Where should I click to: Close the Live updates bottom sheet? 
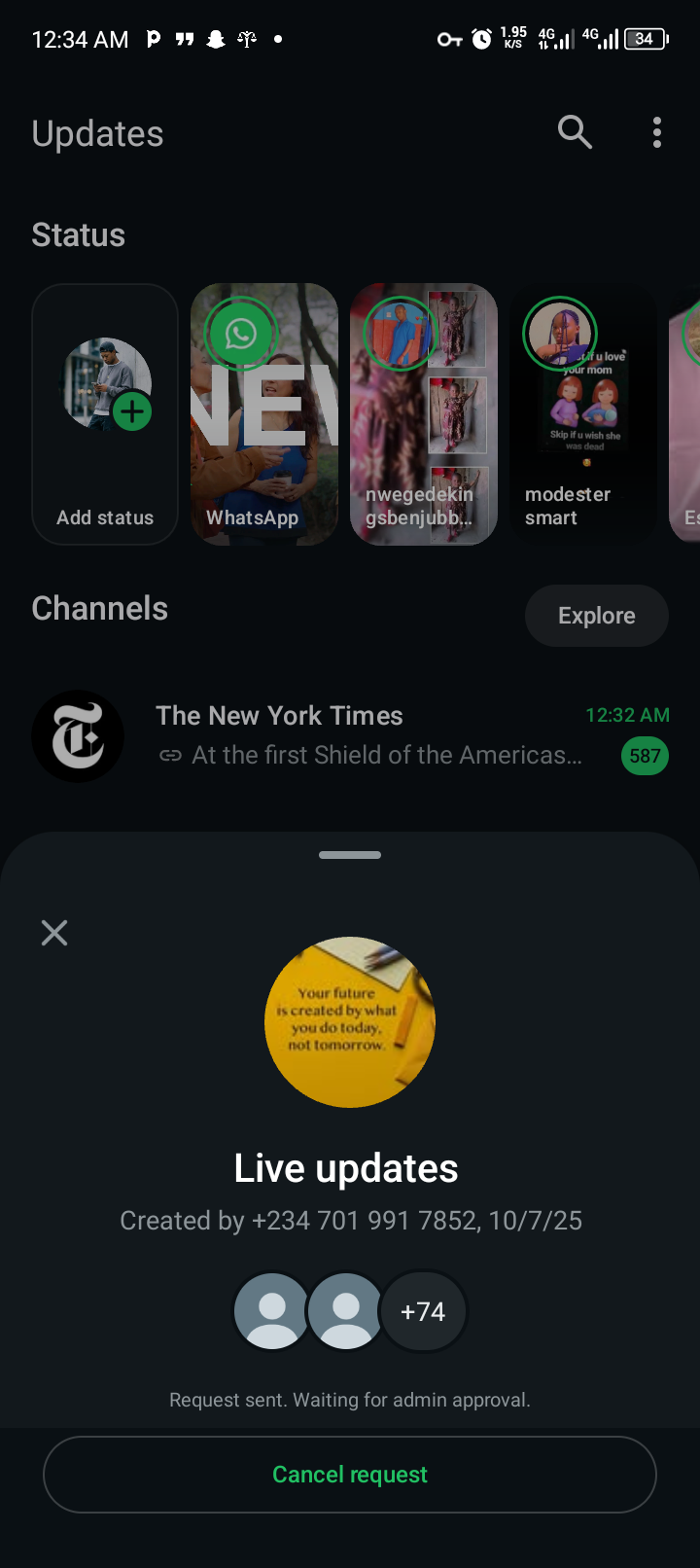pos(54,933)
